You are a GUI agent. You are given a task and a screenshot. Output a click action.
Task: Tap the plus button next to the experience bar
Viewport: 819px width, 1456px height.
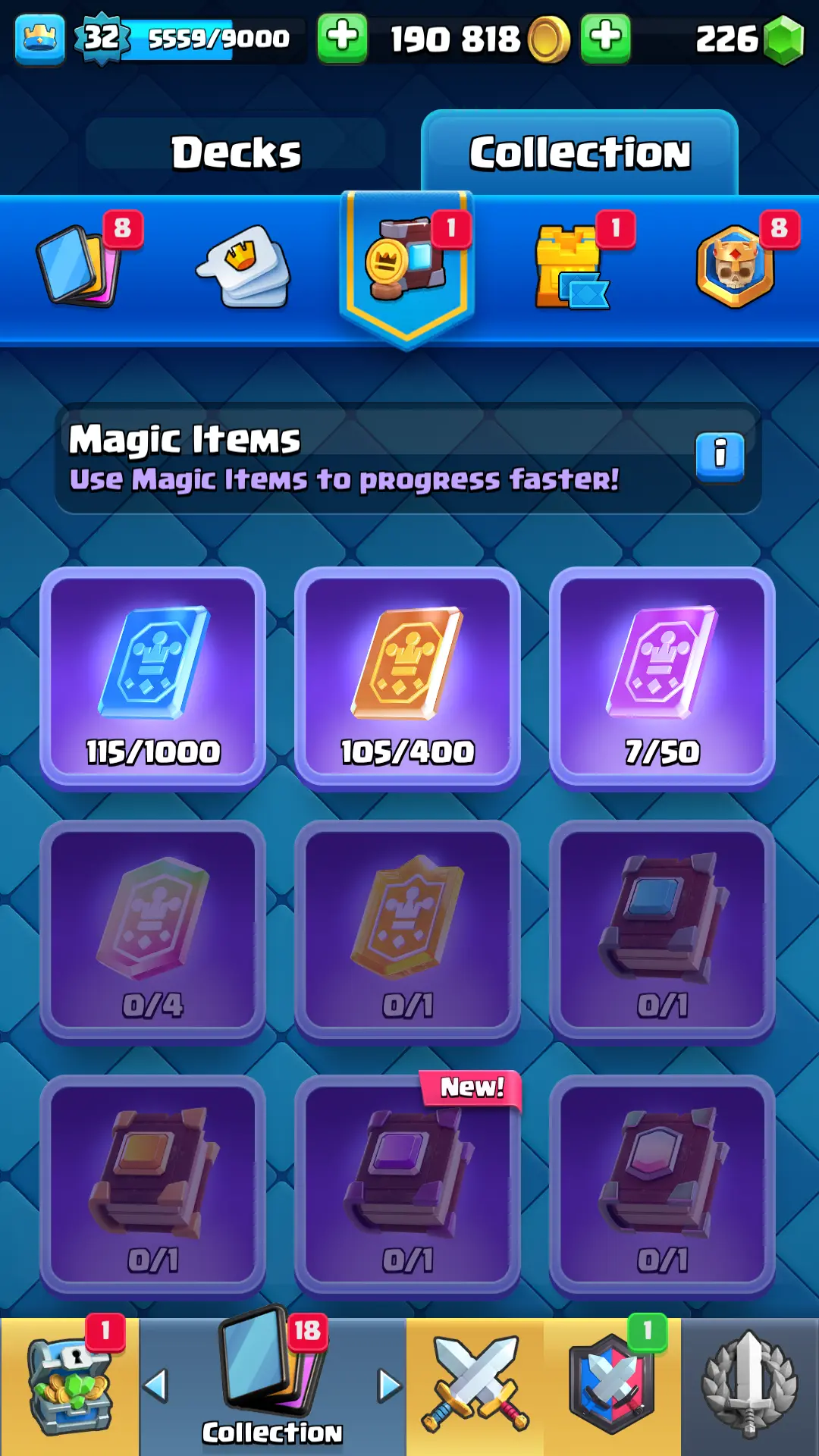click(342, 38)
